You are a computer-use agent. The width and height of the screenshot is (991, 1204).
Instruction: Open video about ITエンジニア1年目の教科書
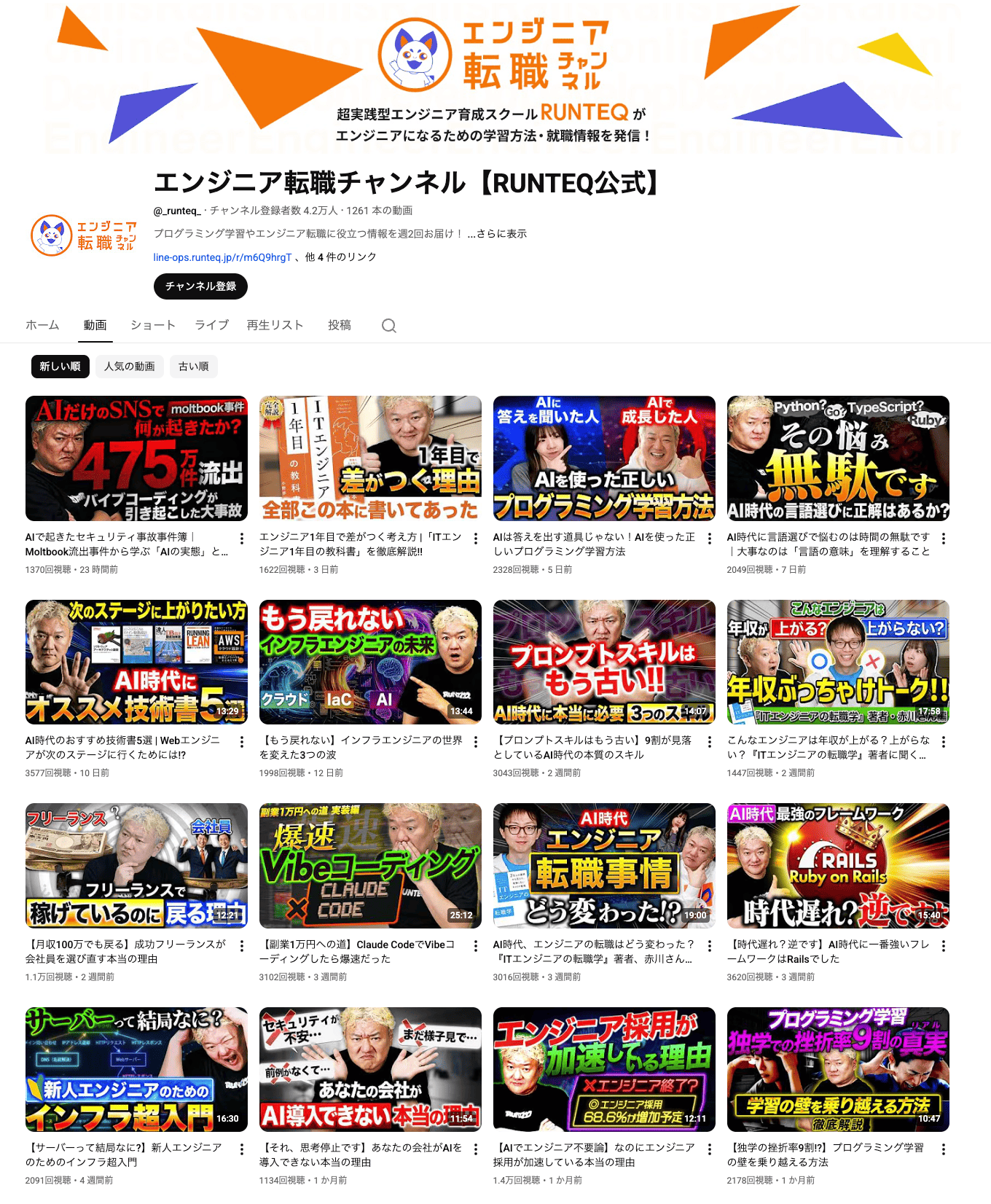370,458
